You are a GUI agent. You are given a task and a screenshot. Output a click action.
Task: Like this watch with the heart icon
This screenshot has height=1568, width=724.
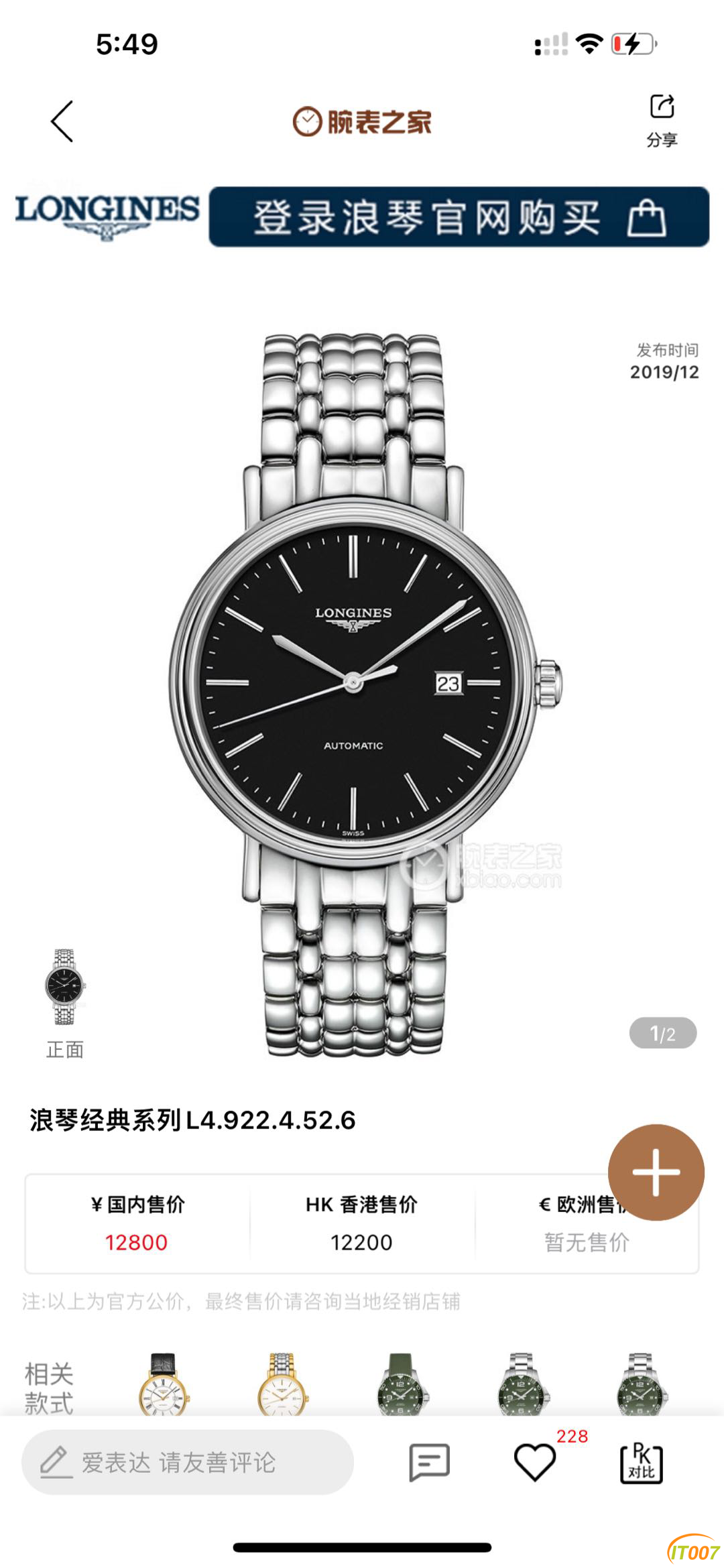pyautogui.click(x=534, y=1462)
